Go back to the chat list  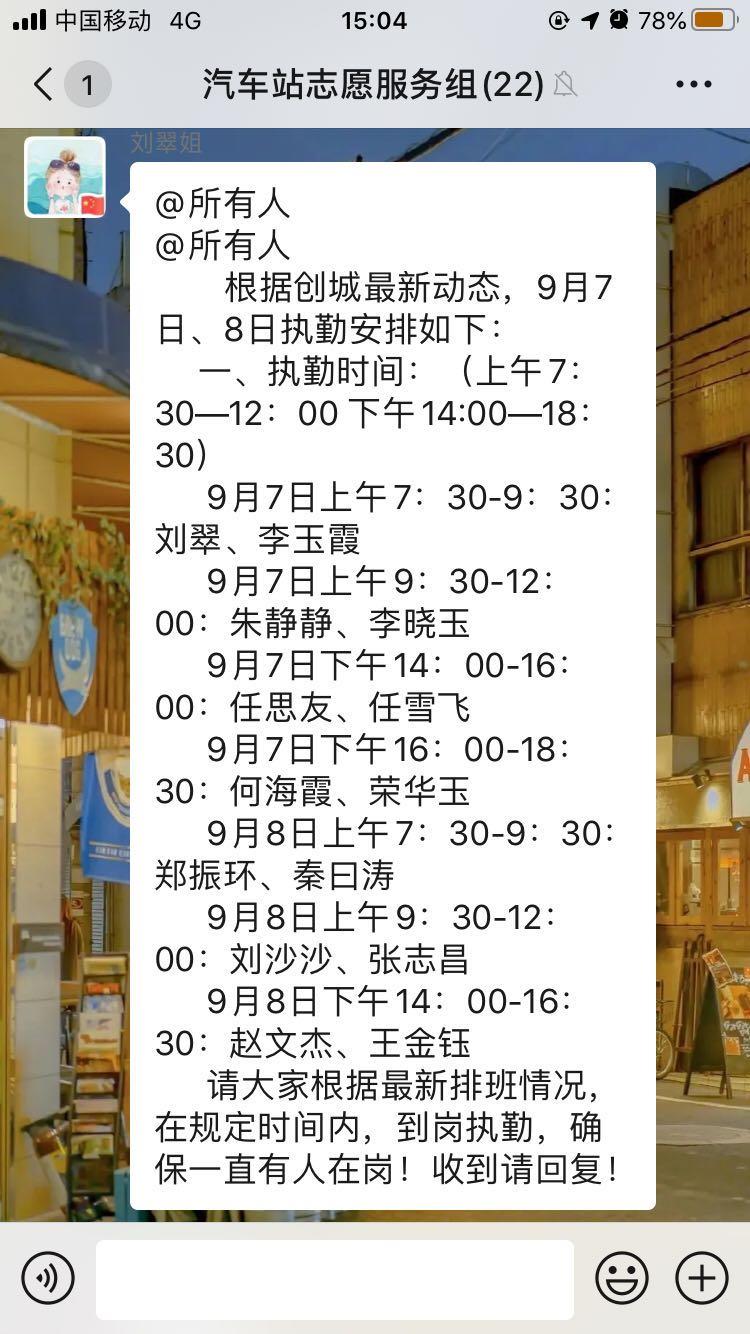click(44, 84)
